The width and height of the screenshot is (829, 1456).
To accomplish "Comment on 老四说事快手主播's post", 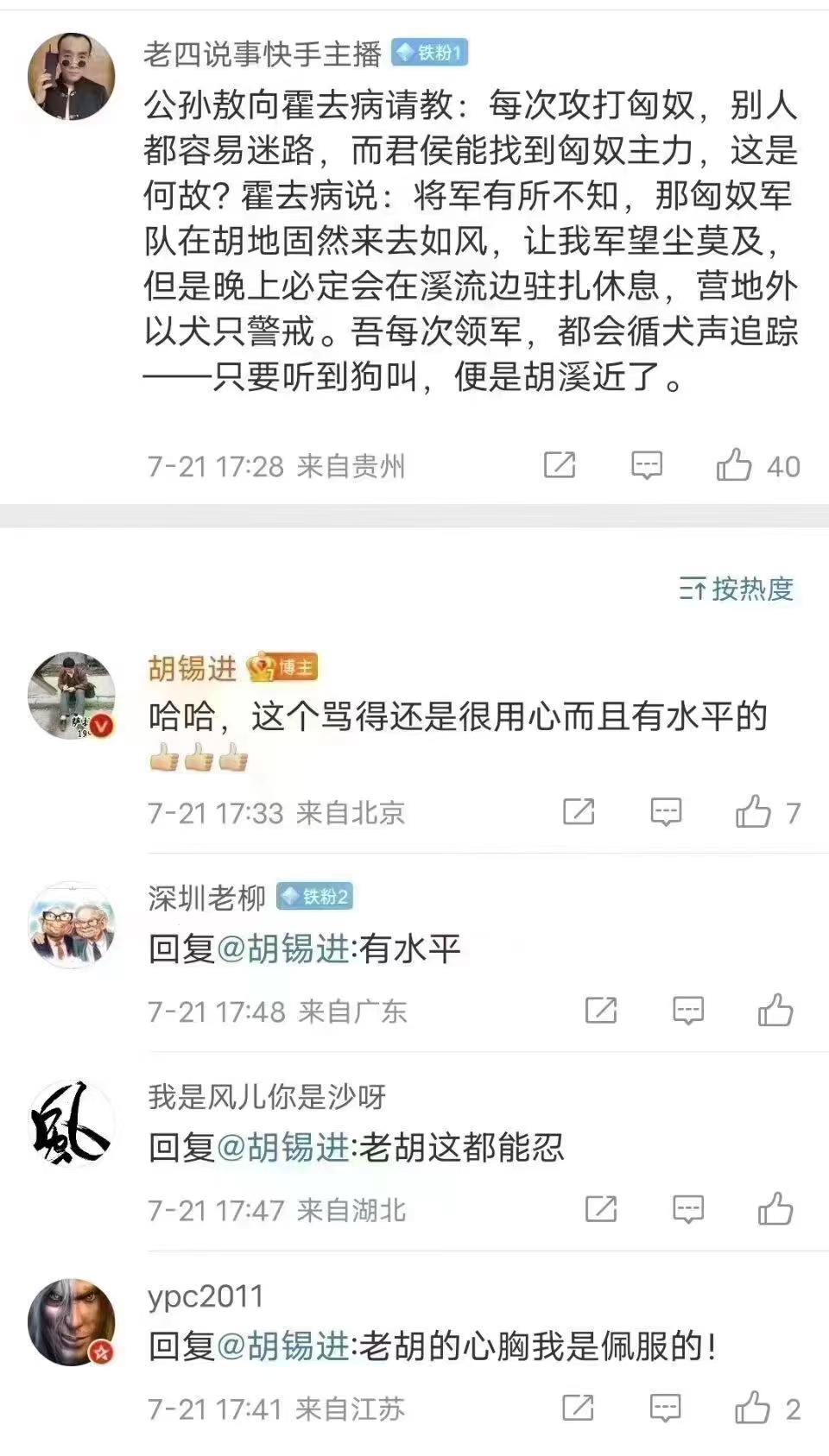I will [x=647, y=465].
